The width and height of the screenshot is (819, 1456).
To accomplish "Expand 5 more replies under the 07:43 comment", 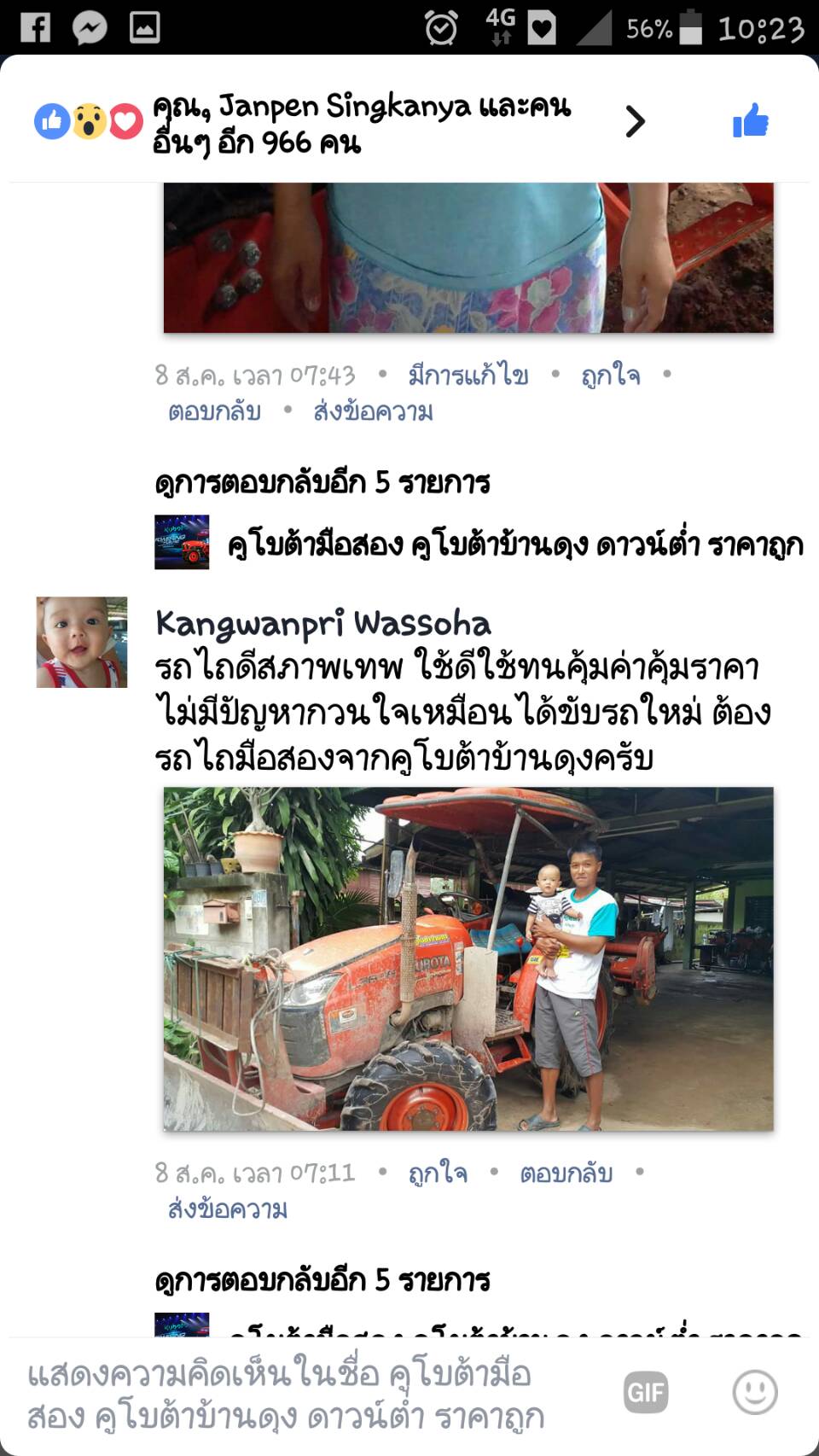I will [322, 483].
